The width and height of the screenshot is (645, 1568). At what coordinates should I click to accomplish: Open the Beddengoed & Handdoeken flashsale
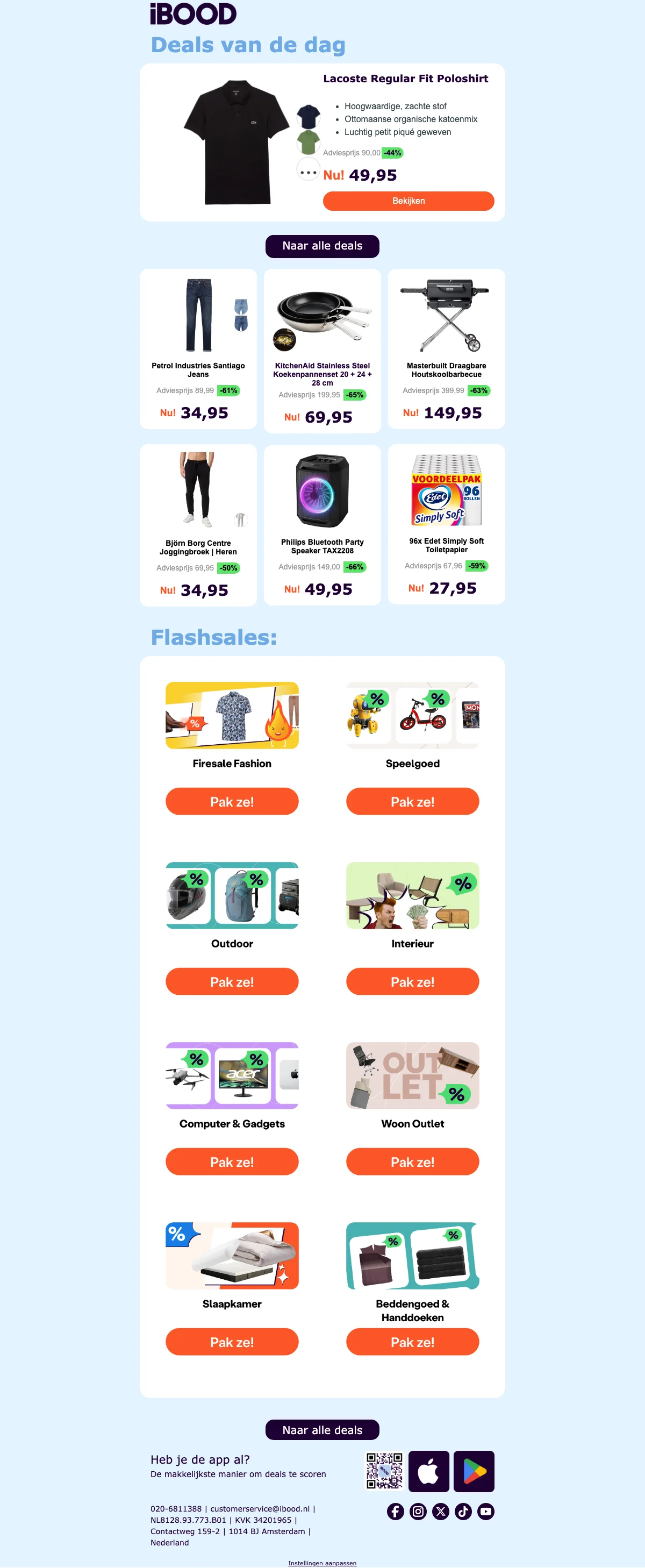click(412, 1342)
